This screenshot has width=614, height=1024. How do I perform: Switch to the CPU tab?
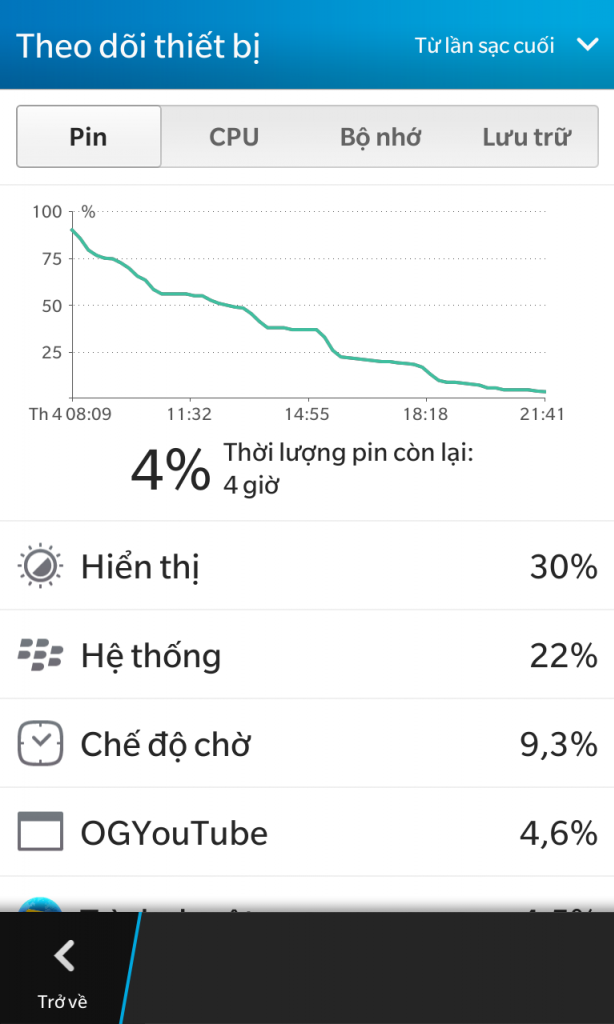[x=234, y=137]
